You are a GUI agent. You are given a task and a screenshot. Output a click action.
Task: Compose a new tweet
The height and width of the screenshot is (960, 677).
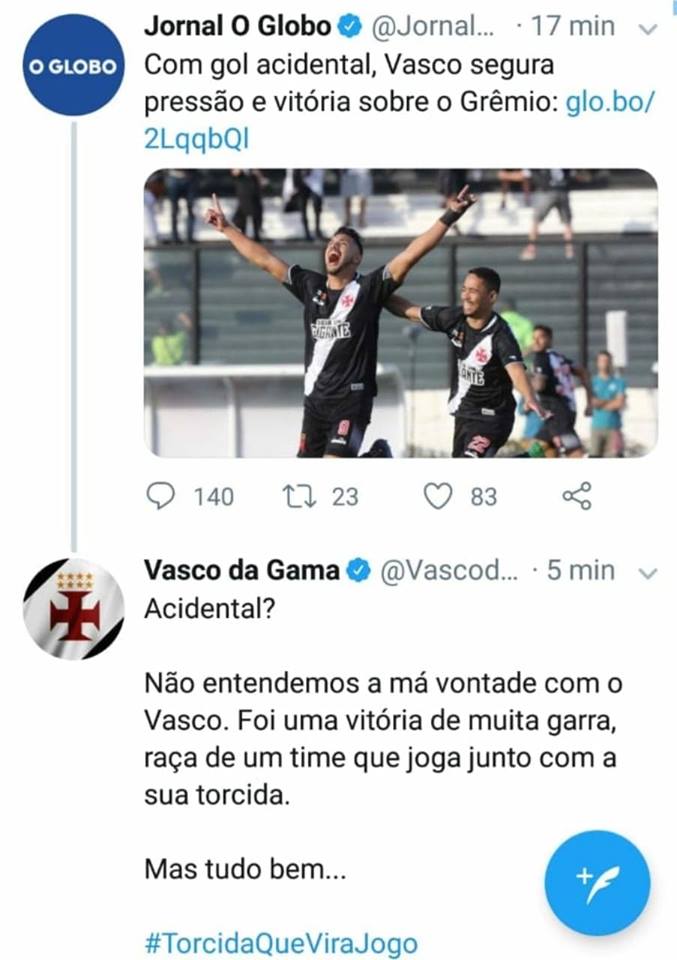[x=597, y=881]
